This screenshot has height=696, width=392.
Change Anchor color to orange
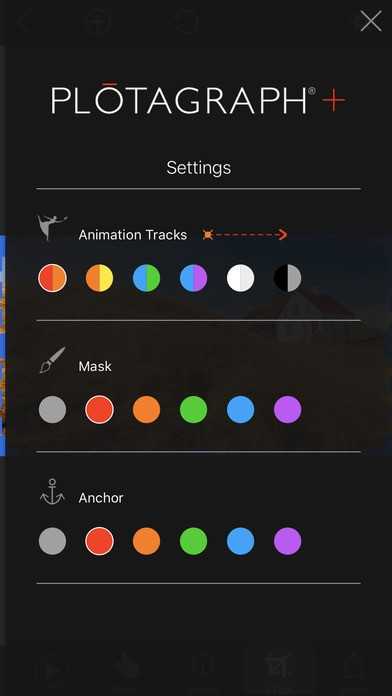click(147, 541)
